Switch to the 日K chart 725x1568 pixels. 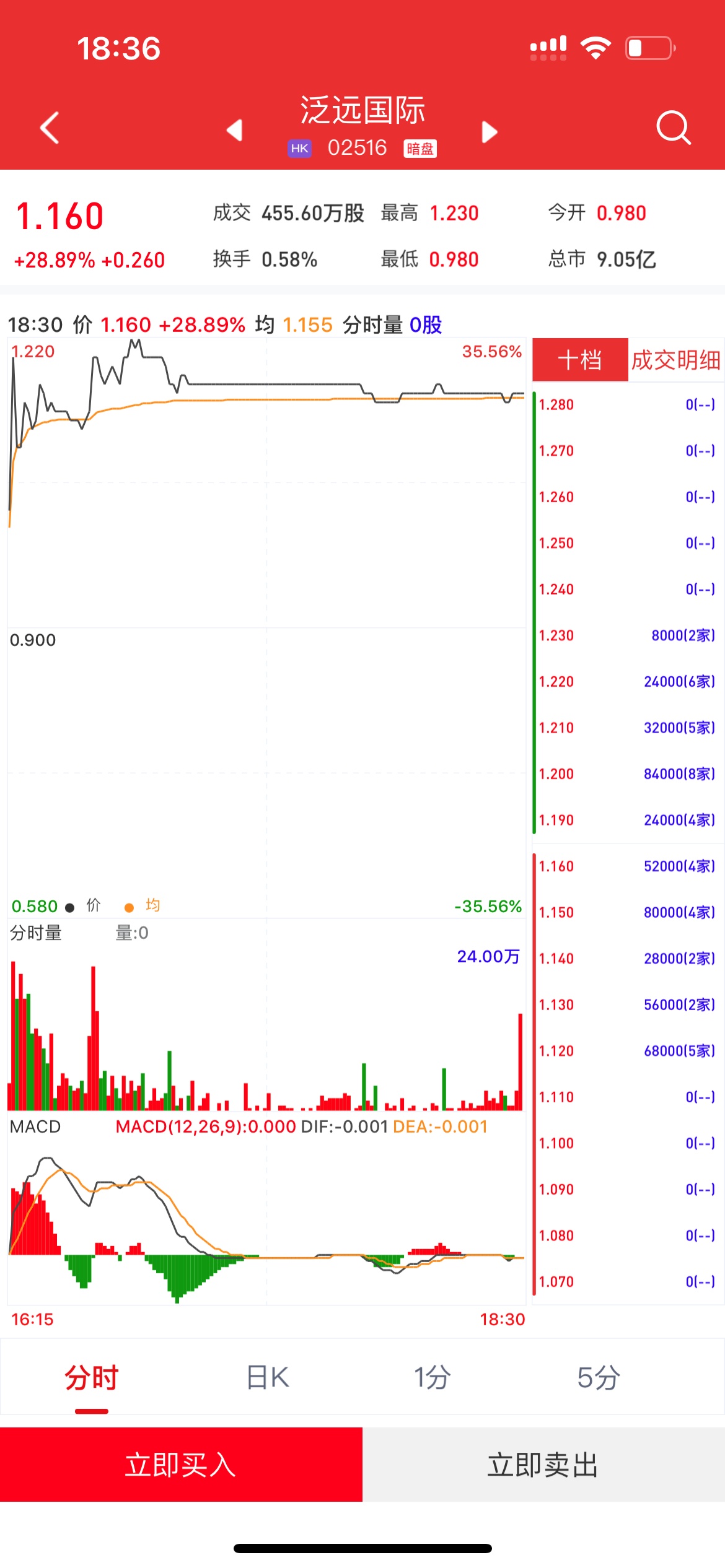click(268, 1378)
